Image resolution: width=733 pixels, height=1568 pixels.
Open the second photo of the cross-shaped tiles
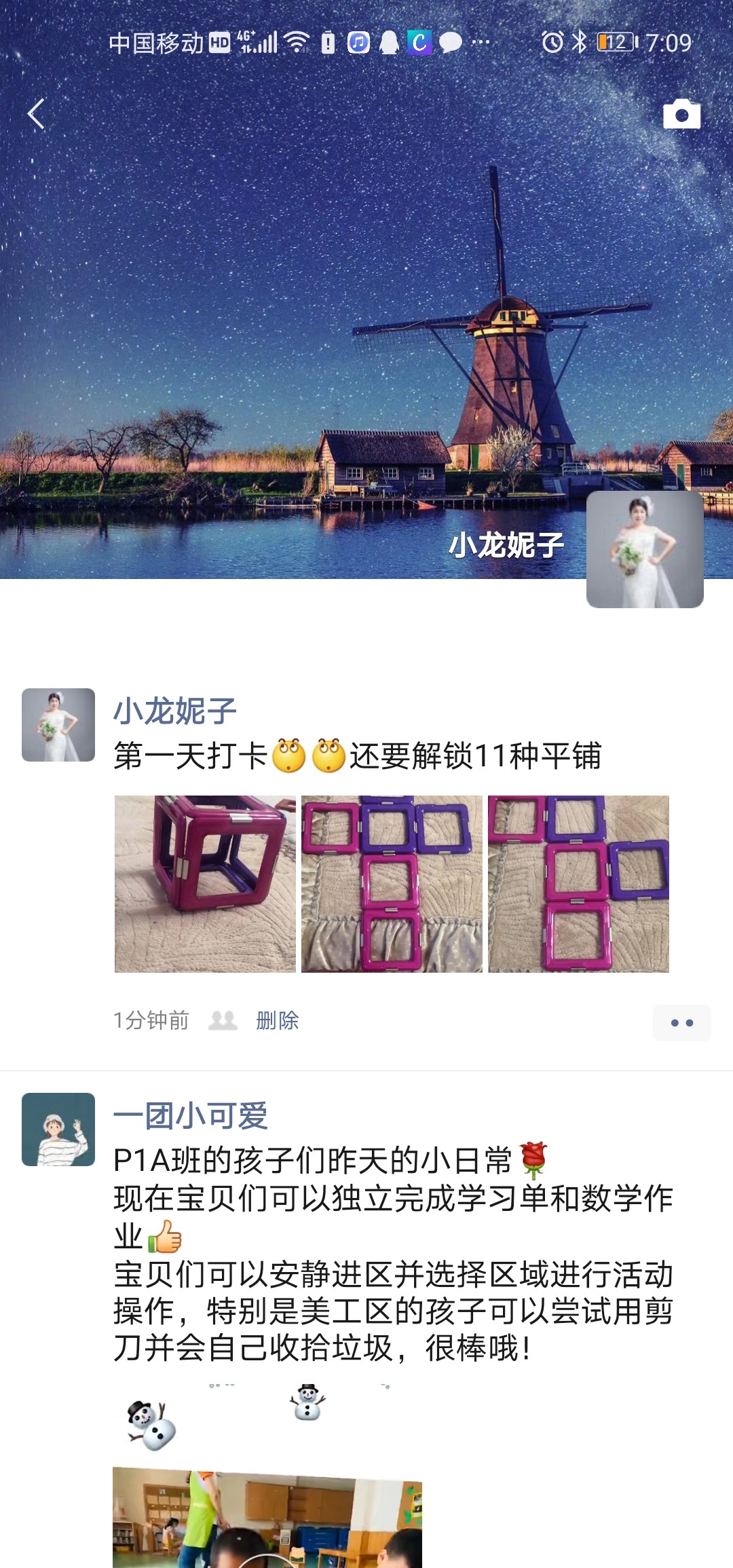tap(392, 884)
